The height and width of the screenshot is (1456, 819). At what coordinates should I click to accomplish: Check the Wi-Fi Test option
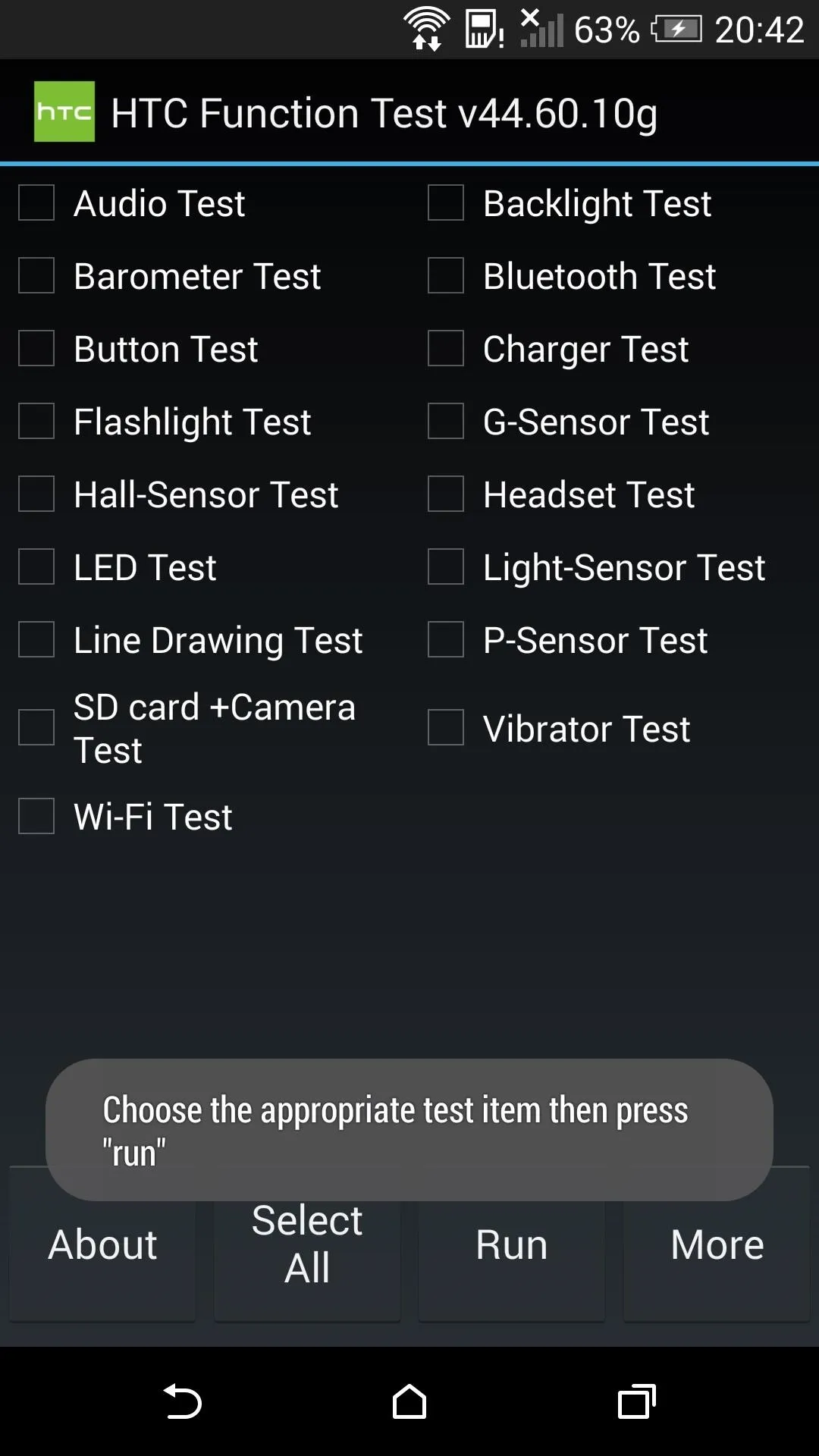tap(36, 816)
